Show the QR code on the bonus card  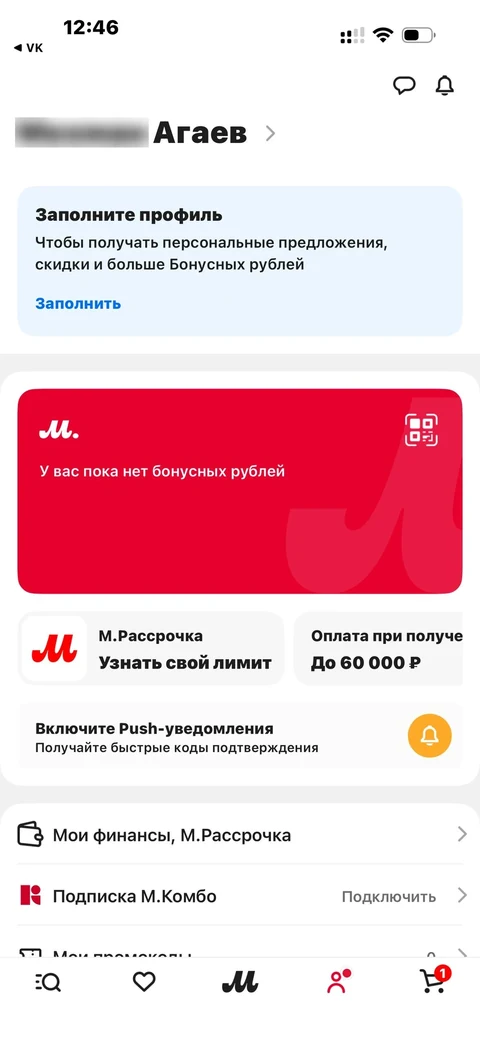[x=421, y=430]
